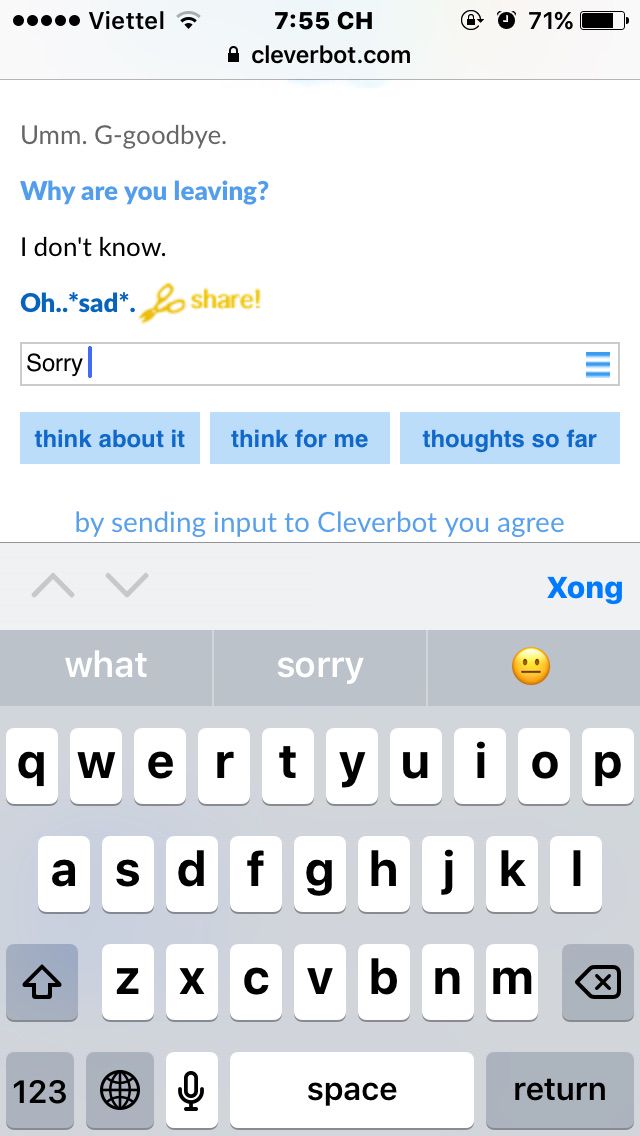Tap the message input field containing Sorry
Image resolution: width=640 pixels, height=1136 pixels.
[x=300, y=364]
